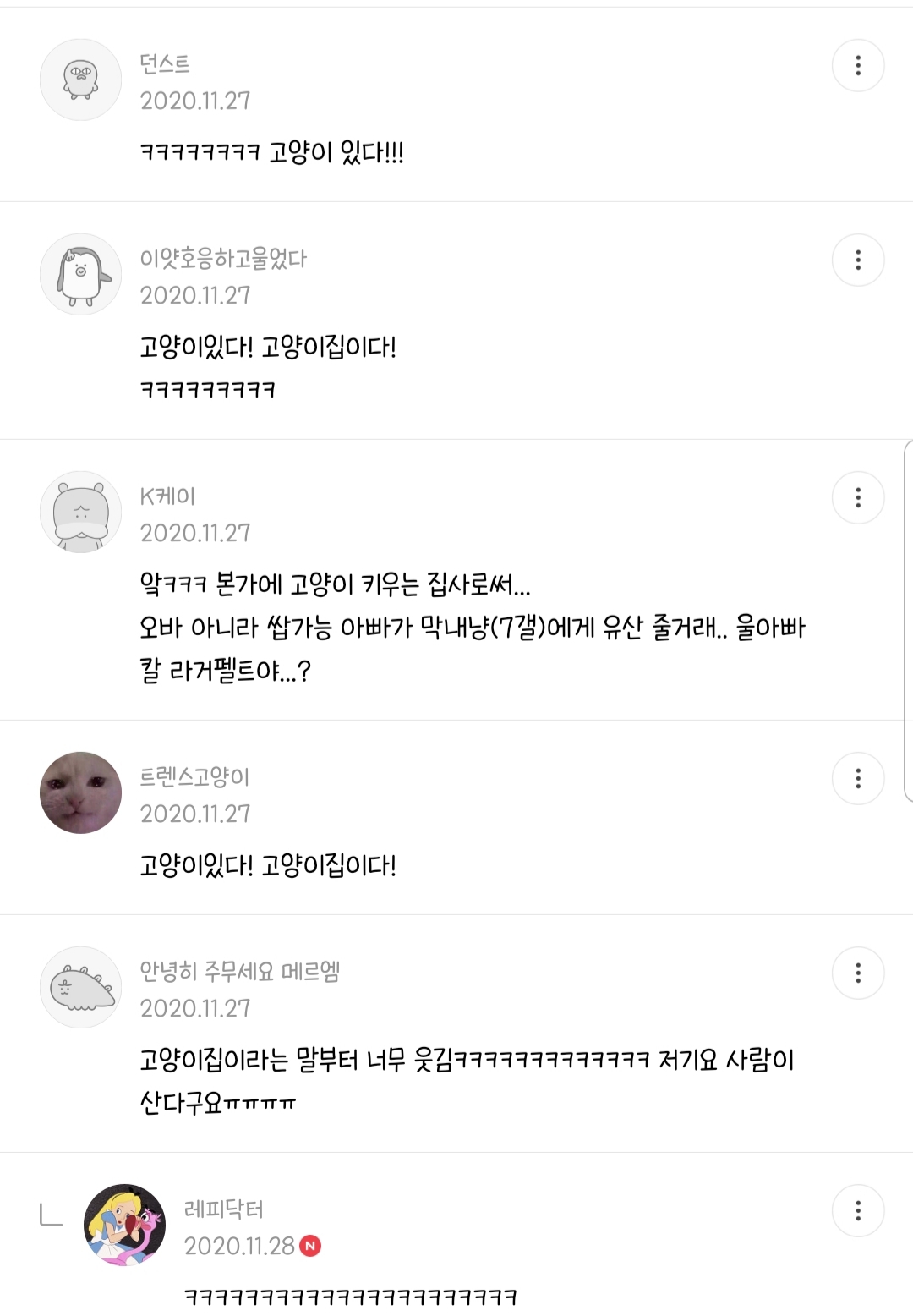The height and width of the screenshot is (1316, 913).
Task: Open more options for 트렌스고양이's comment
Action: click(x=858, y=778)
